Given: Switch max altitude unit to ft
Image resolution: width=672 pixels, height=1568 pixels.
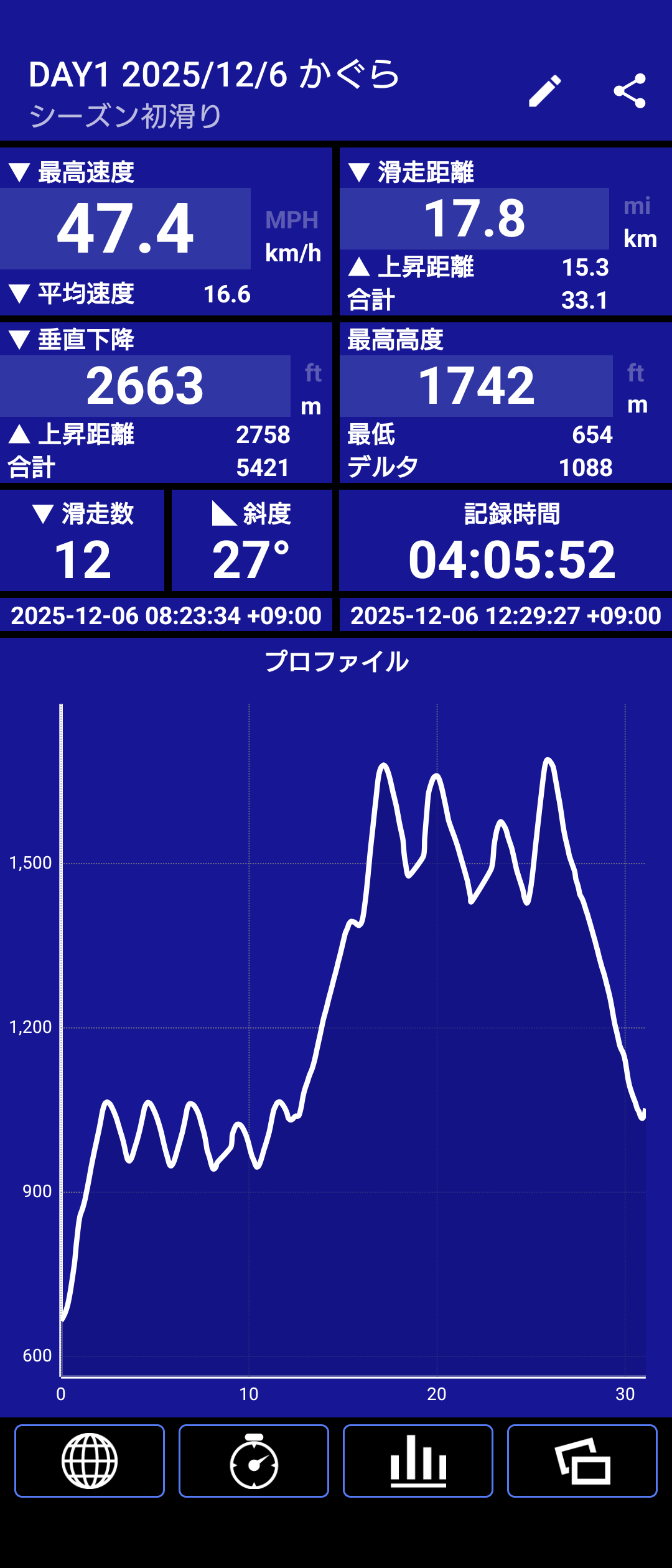Looking at the screenshot, I should pos(635,373).
